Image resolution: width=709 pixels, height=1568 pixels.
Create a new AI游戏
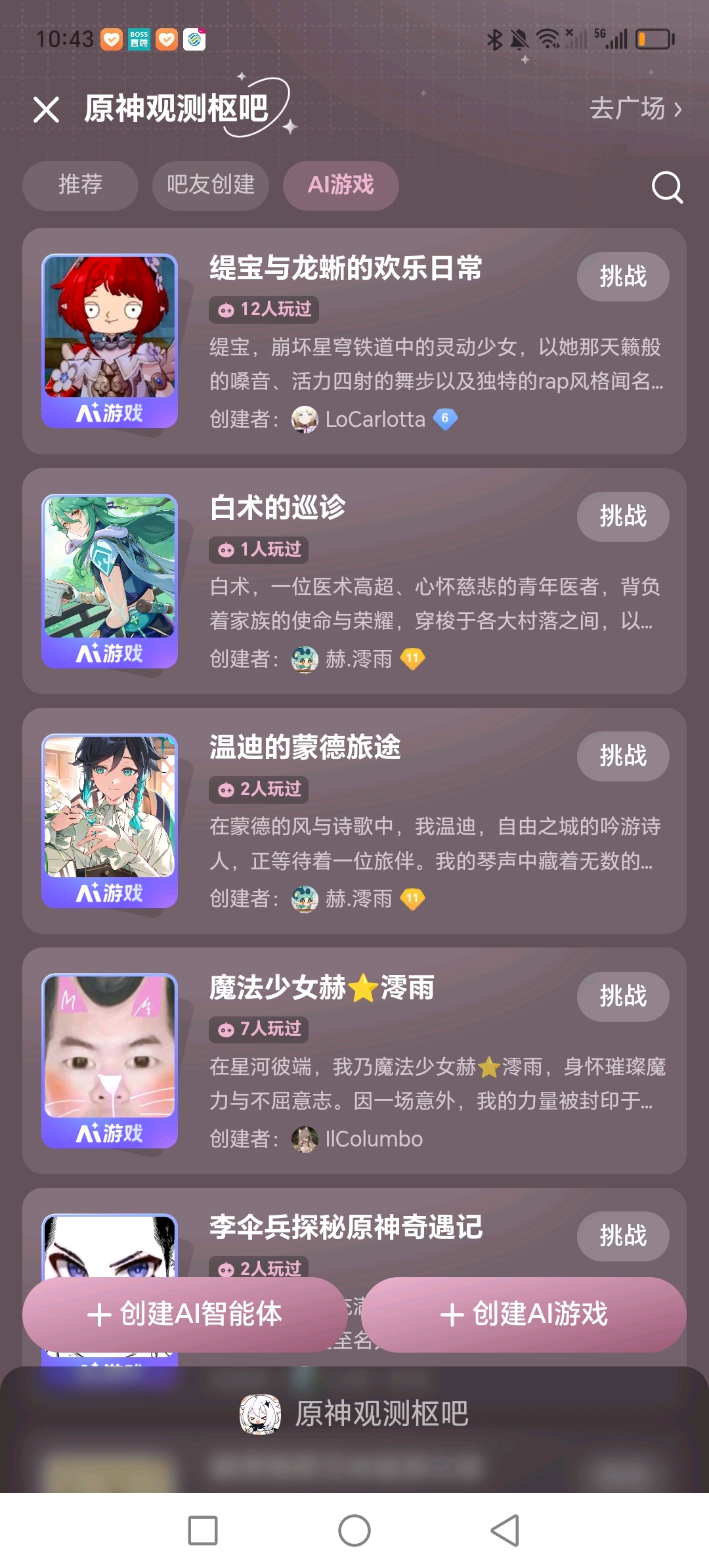(x=523, y=1315)
